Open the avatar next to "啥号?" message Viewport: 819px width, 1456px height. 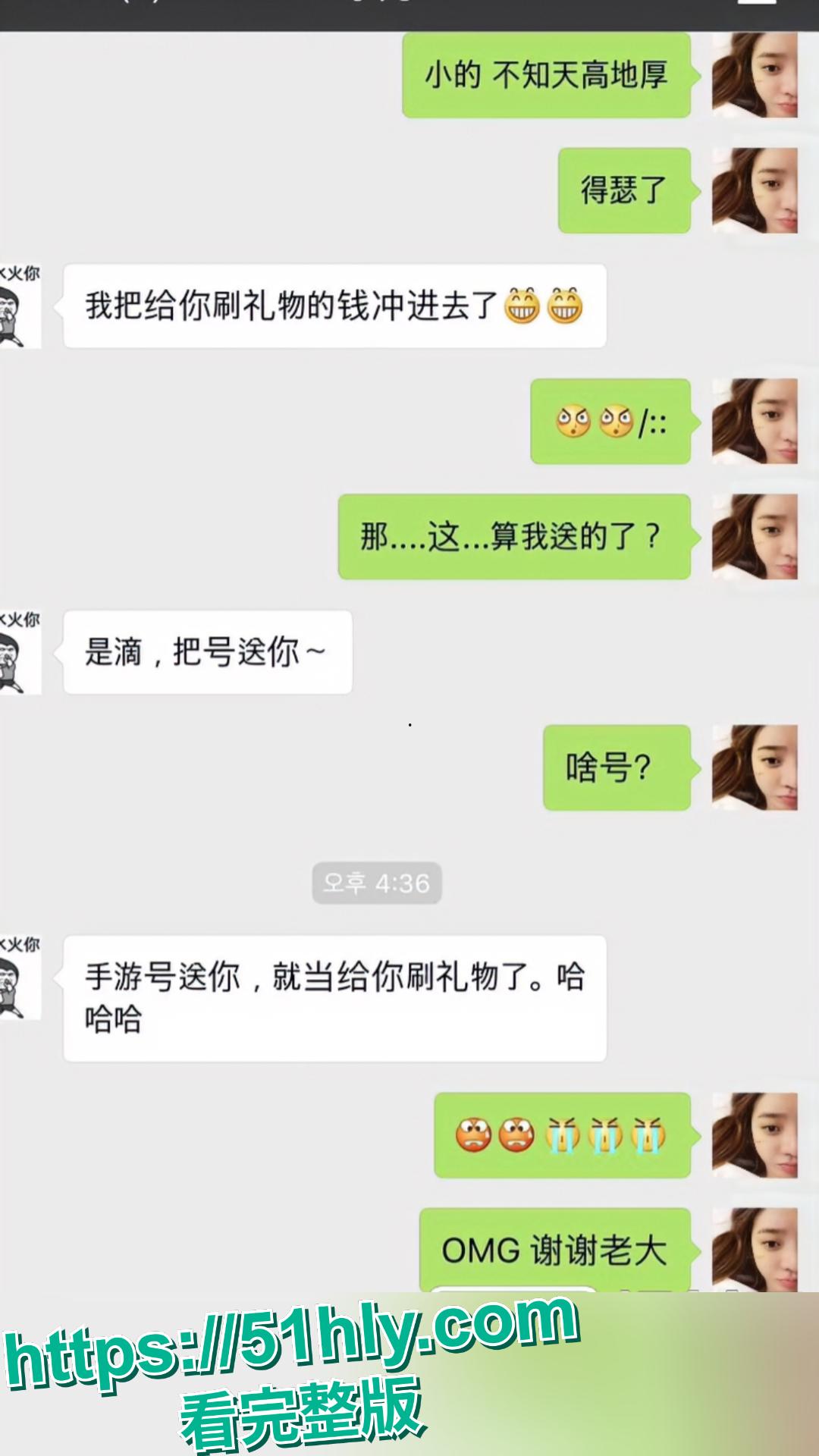coord(756,767)
